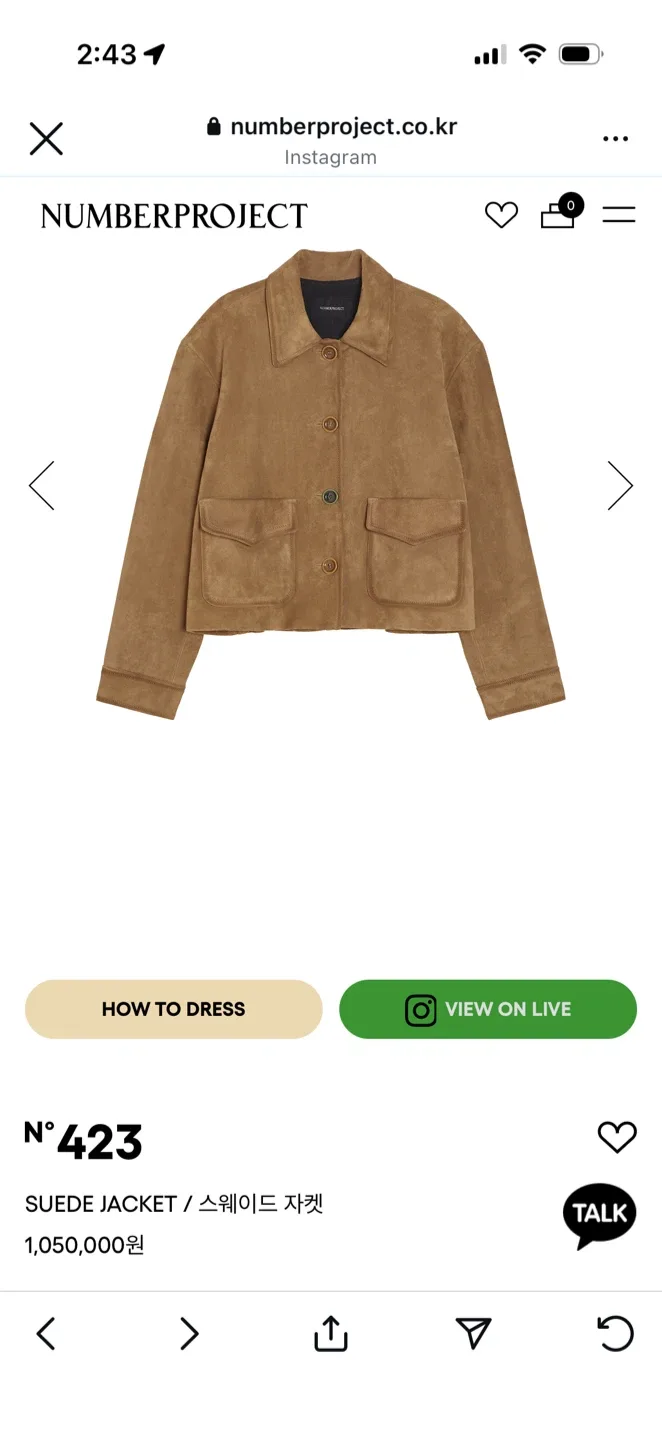Image resolution: width=662 pixels, height=1440 pixels.
Task: Close the in-app browser
Action: [46, 139]
